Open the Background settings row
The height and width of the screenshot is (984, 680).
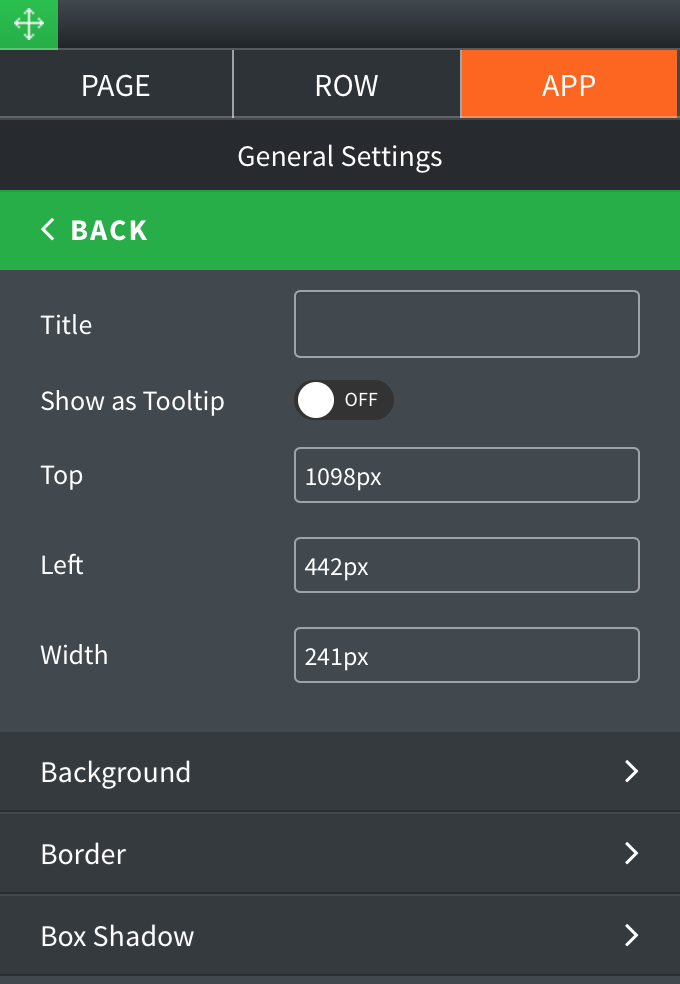(340, 772)
